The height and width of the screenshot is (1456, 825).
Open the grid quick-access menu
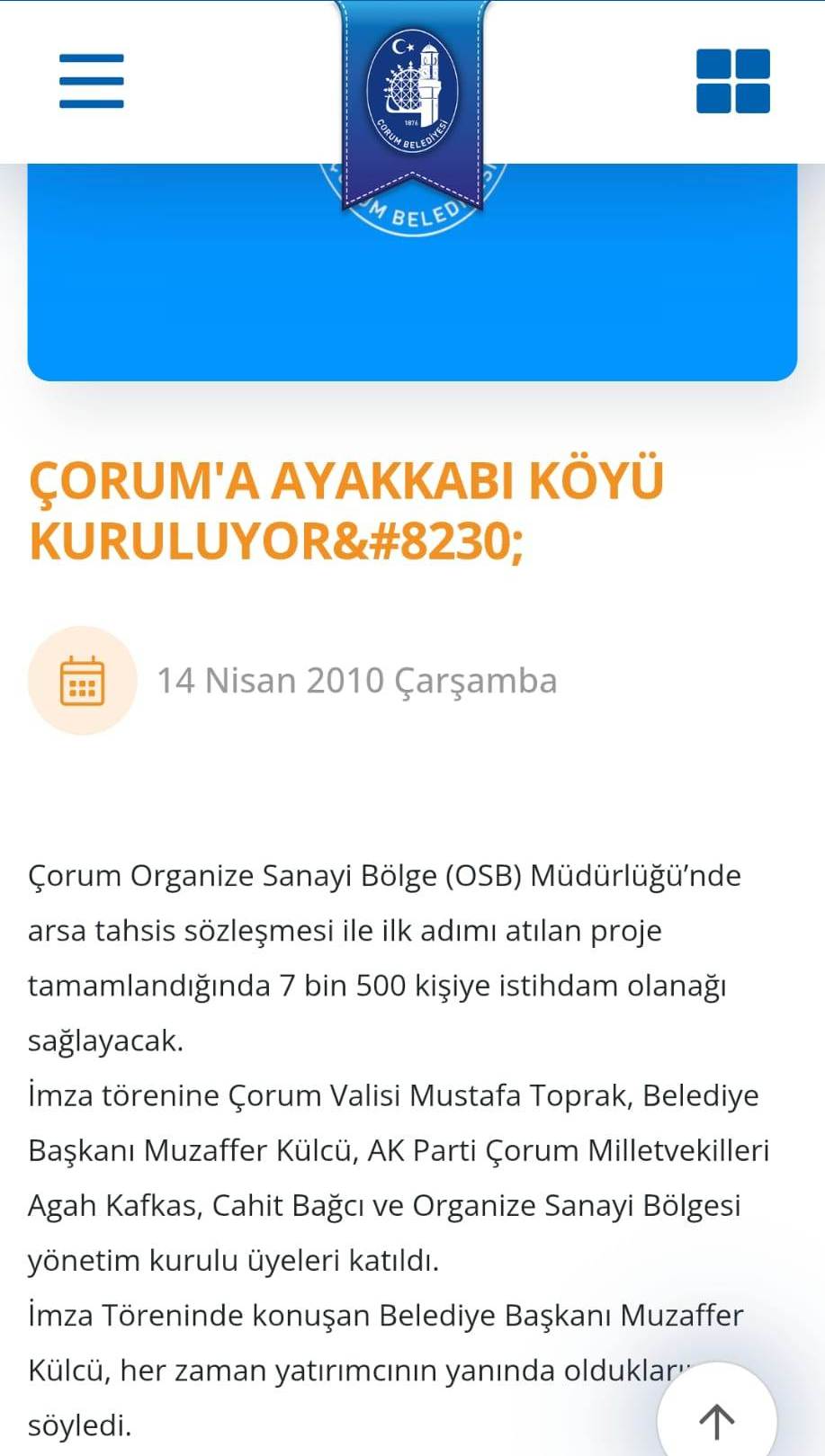732,81
